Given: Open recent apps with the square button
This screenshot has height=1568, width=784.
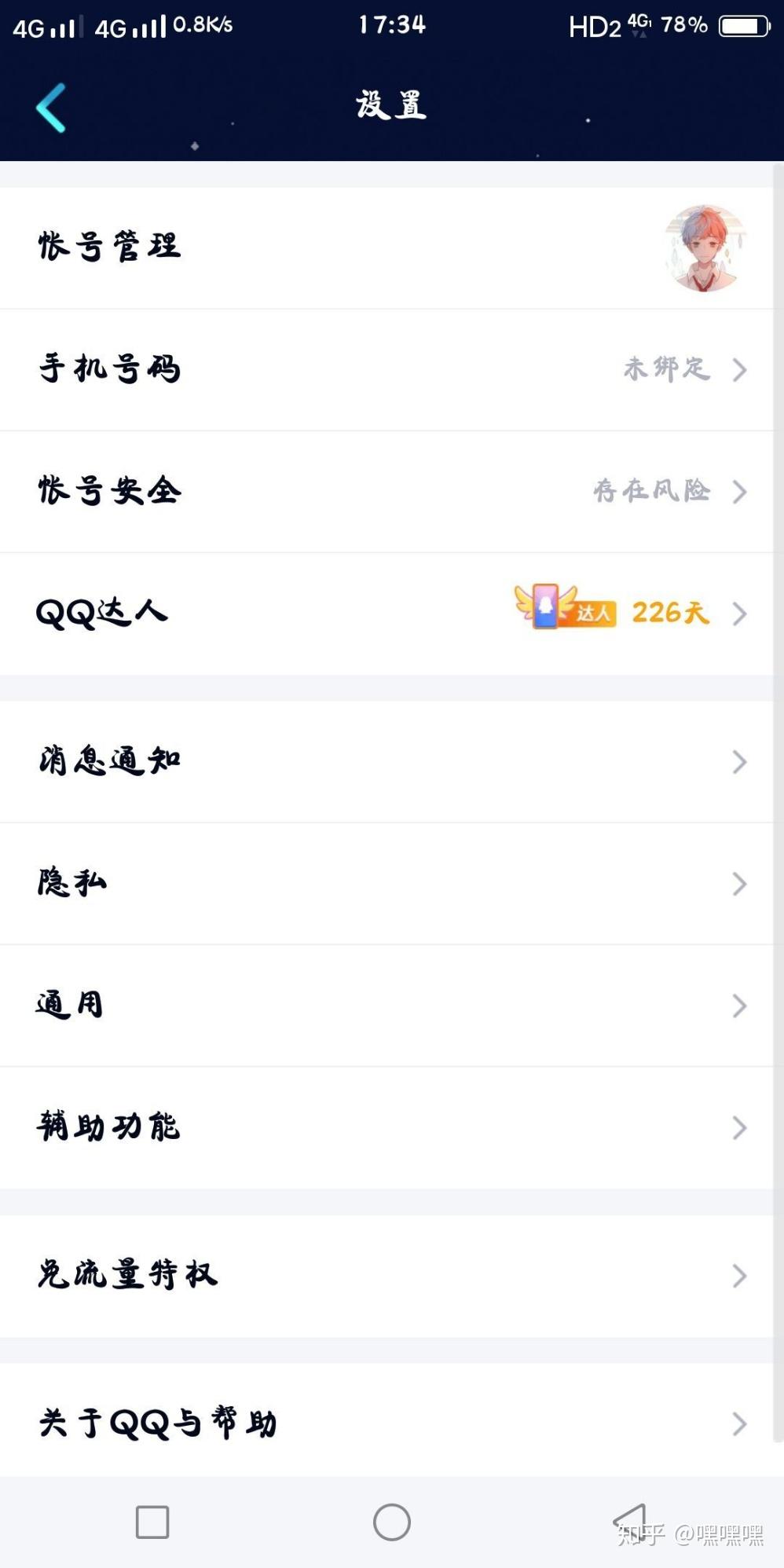Looking at the screenshot, I should click(x=152, y=1522).
